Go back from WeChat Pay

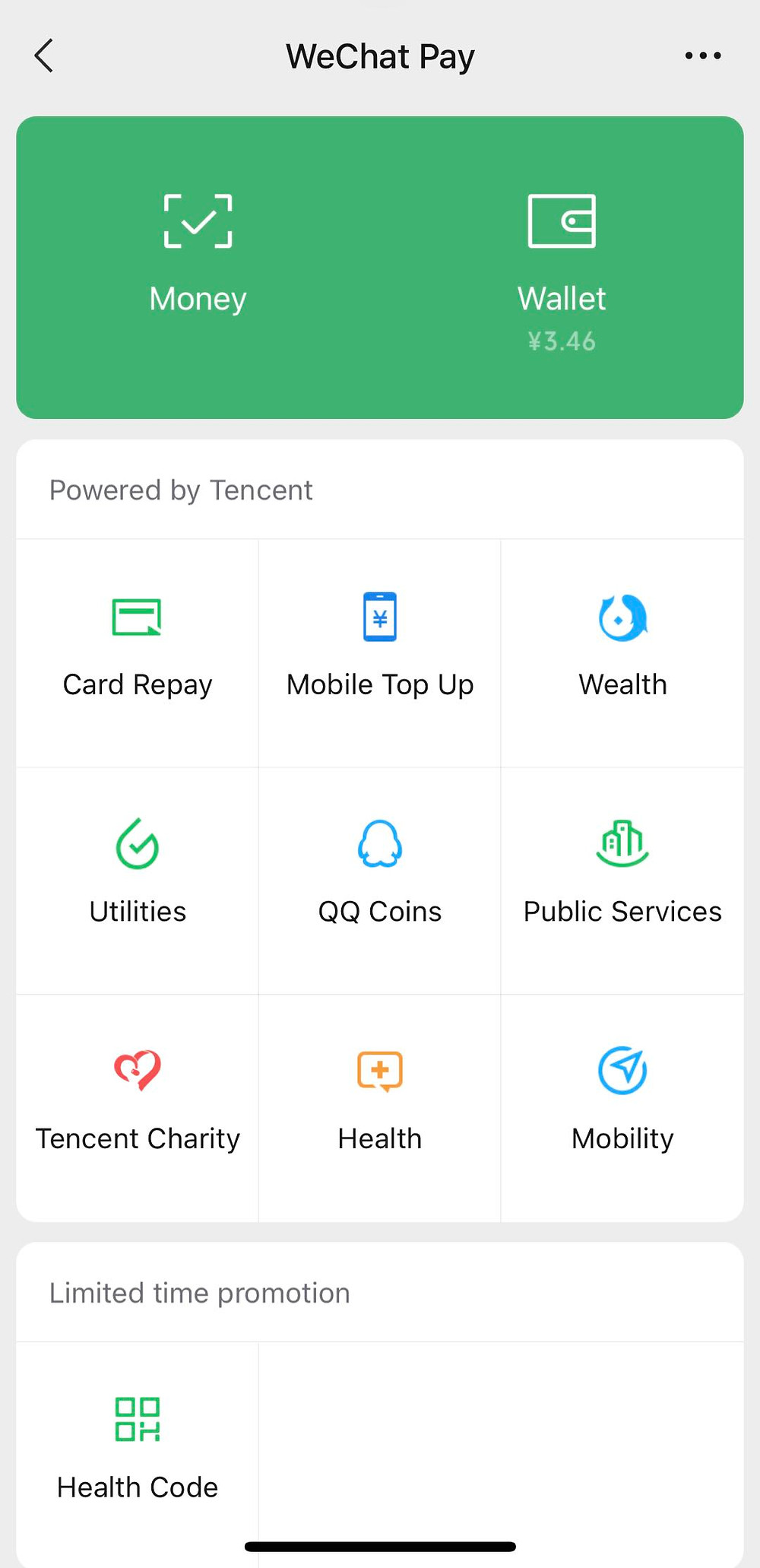pos(44,56)
